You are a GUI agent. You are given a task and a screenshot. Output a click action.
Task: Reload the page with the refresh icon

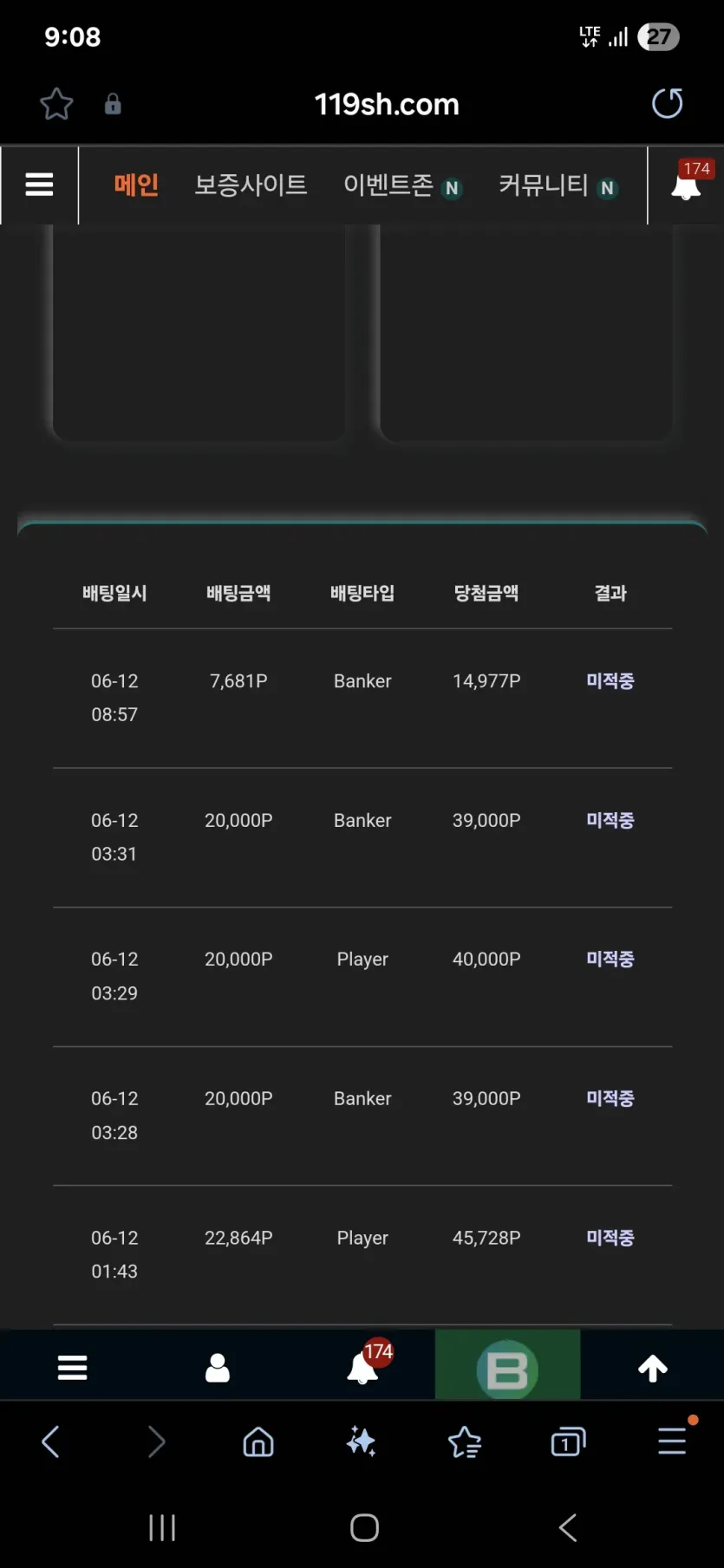pos(667,104)
